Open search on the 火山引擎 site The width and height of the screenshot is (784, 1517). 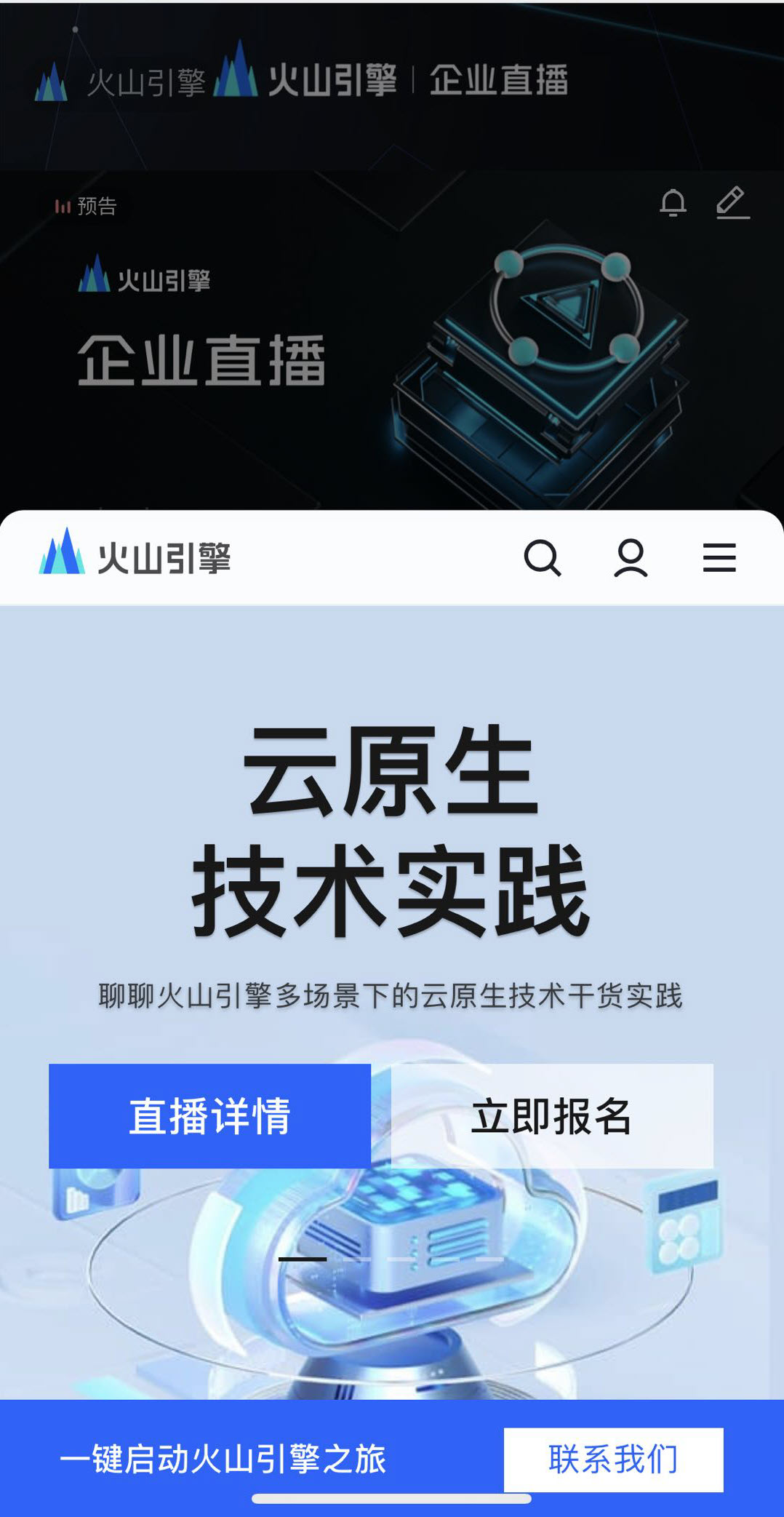click(x=543, y=558)
